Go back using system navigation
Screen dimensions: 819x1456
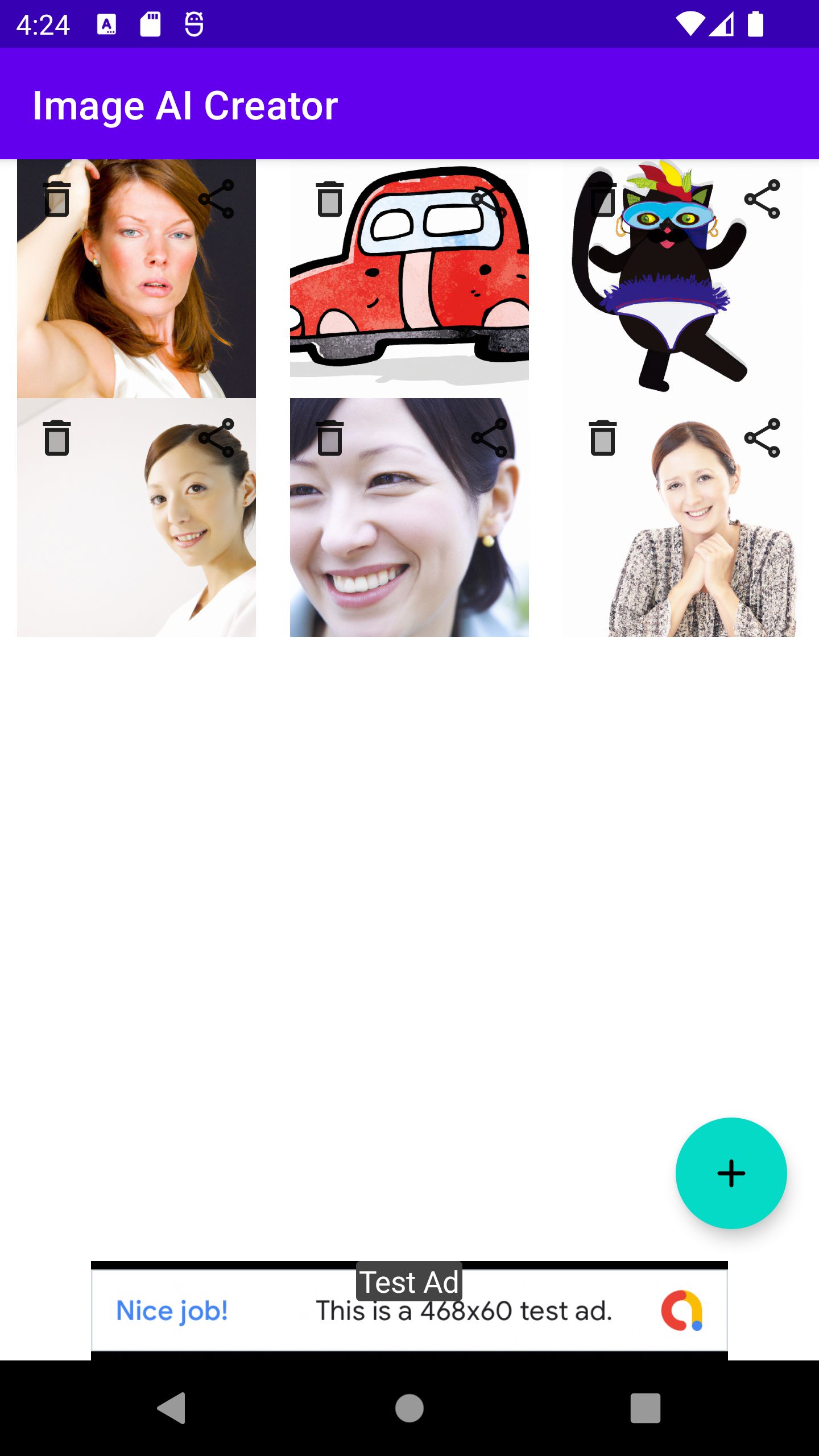[172, 1408]
